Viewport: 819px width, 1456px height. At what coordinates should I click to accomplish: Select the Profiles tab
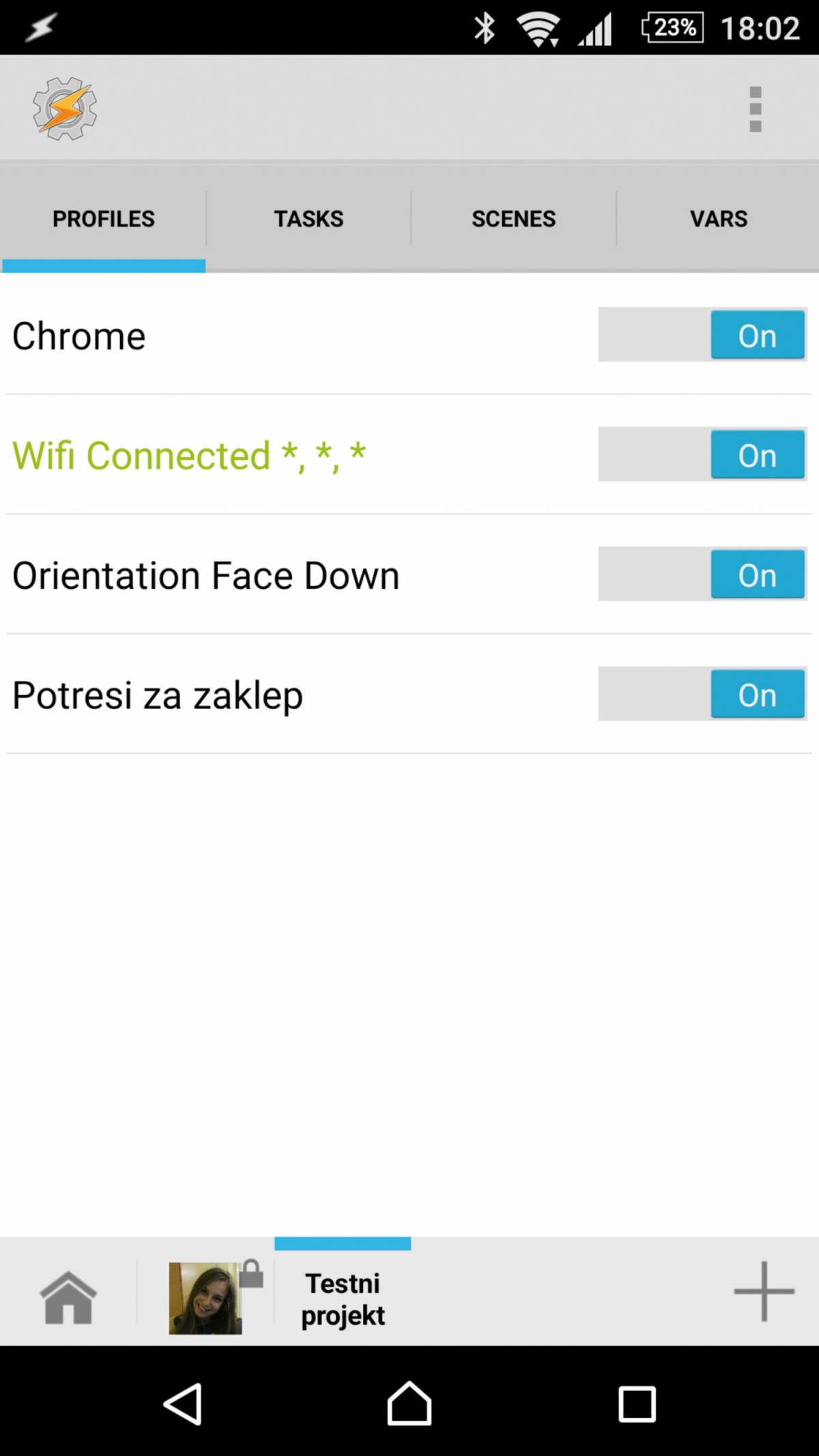pyautogui.click(x=104, y=219)
